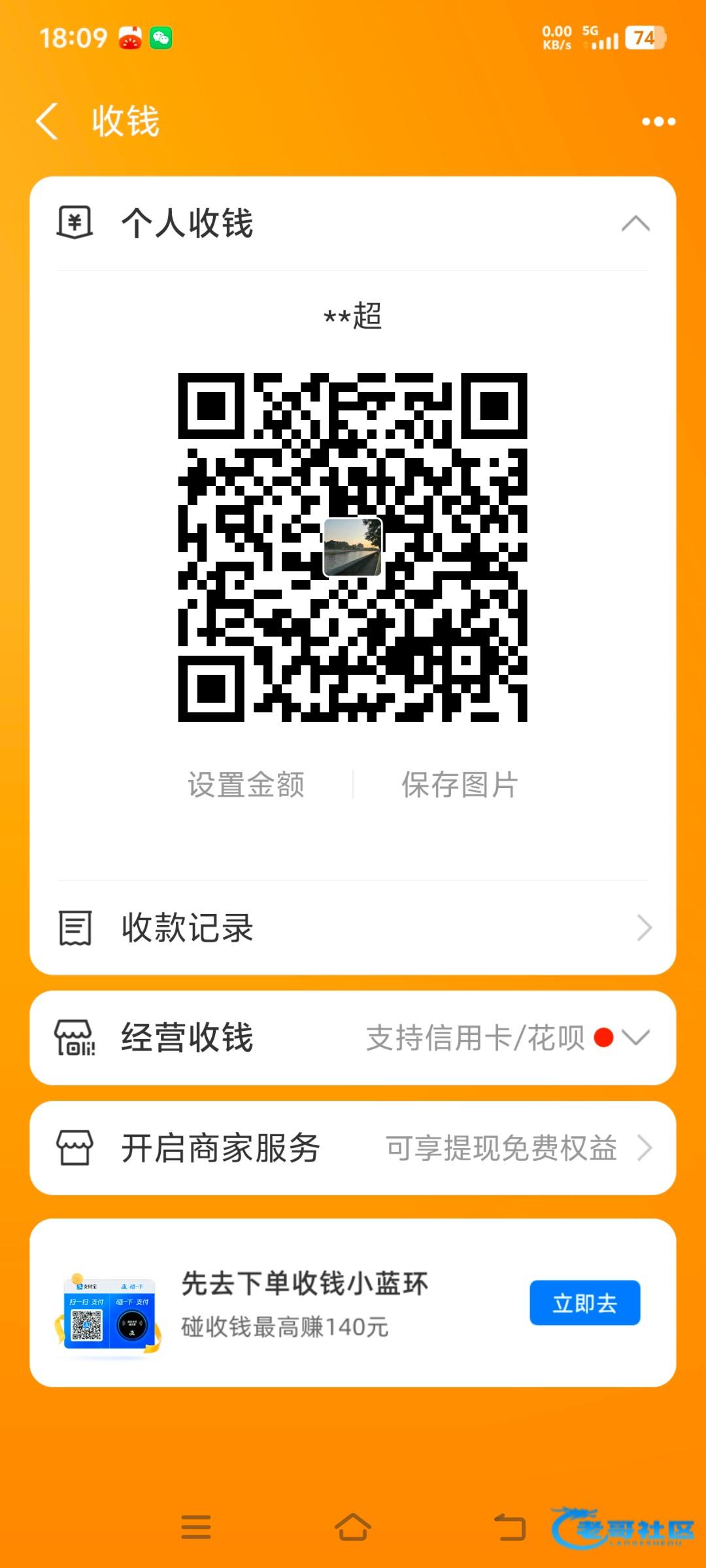Open 开启商家服务 merchant service
Viewport: 706px width, 1568px height.
coord(353,1148)
